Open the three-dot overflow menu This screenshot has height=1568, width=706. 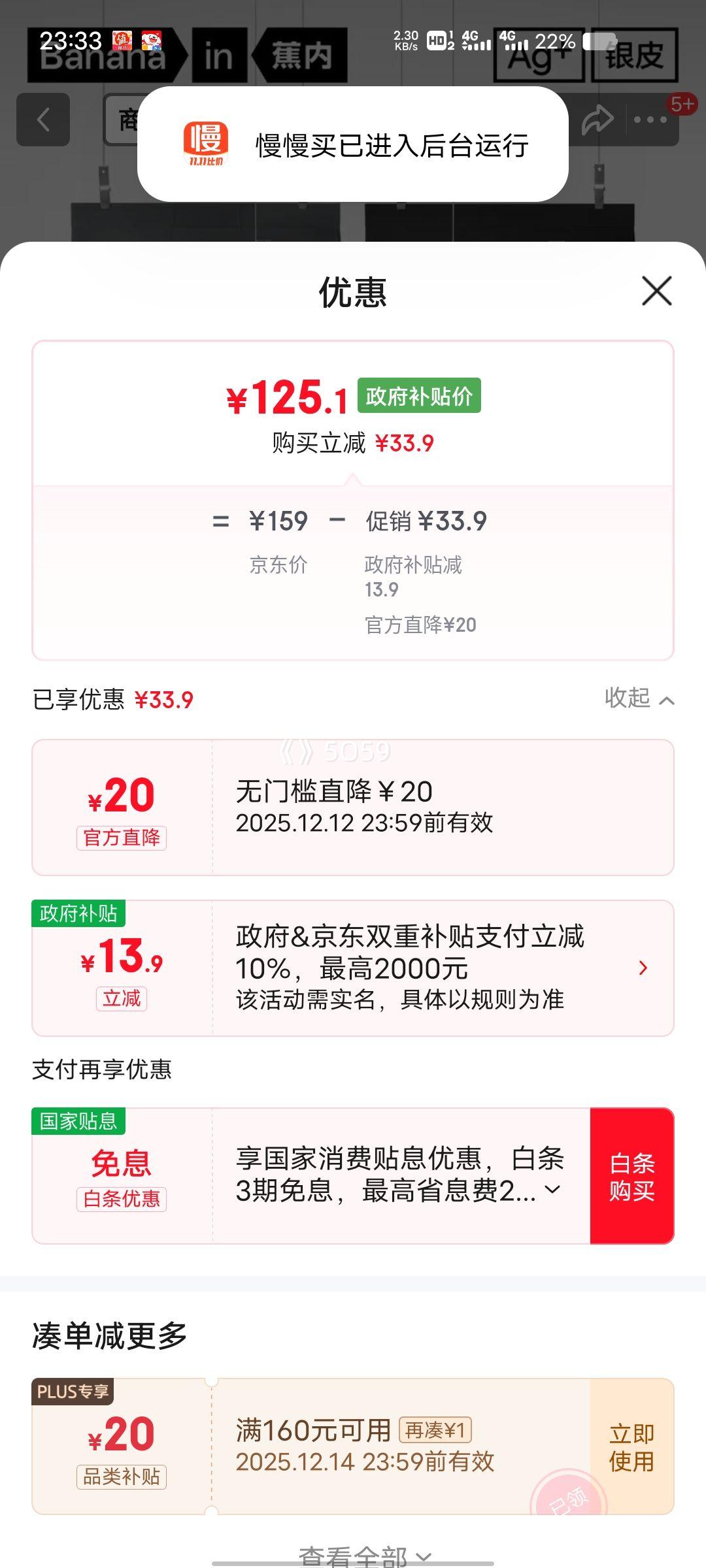point(650,120)
